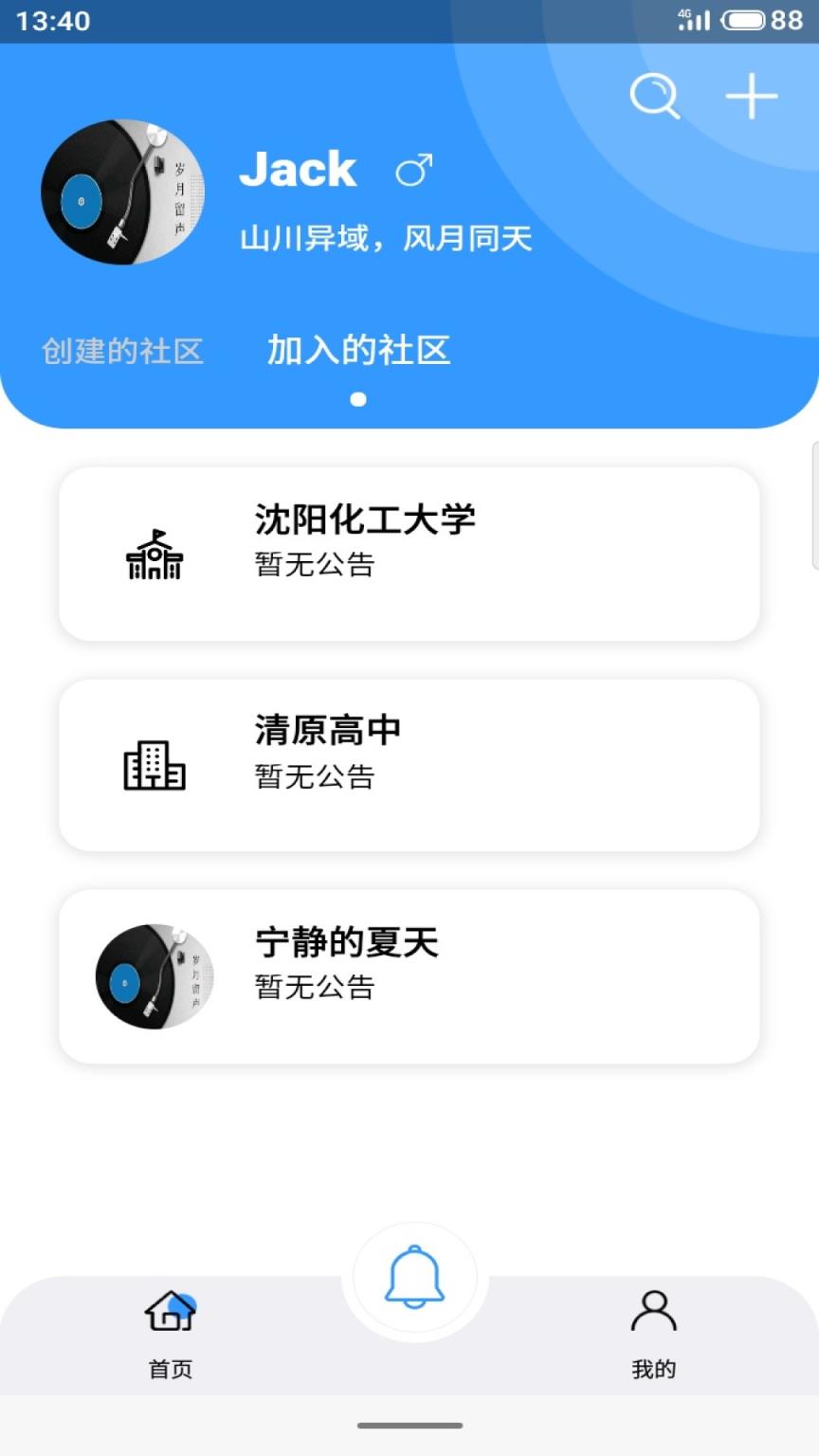This screenshot has height=1456, width=819.
Task: Click the 暂无公告 text under 沈阳化工大学
Action: point(315,563)
